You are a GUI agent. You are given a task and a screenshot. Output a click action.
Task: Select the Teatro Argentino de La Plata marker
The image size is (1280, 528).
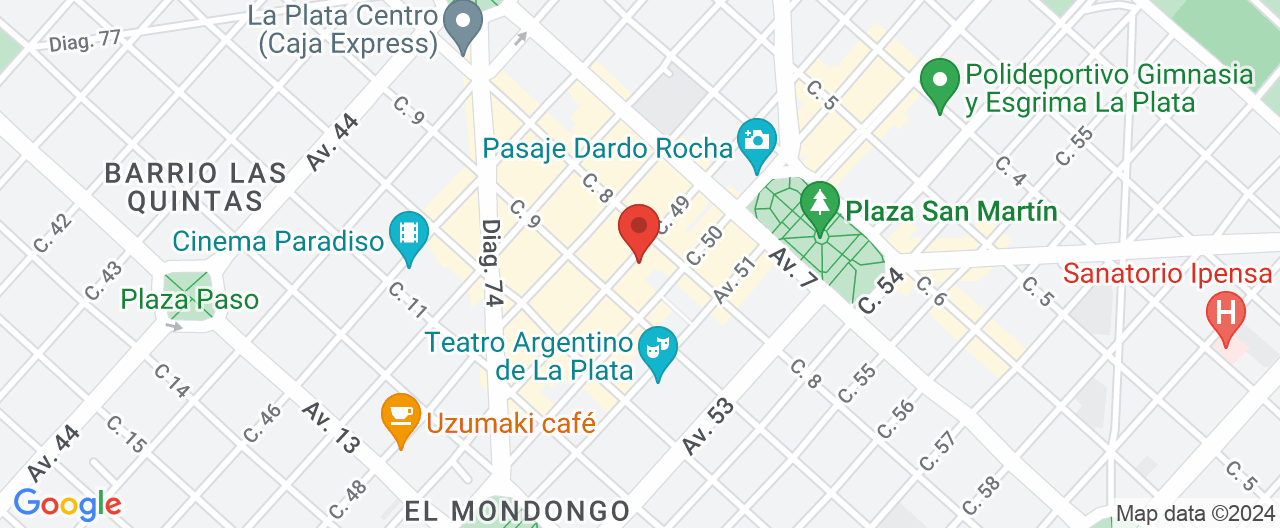point(657,347)
